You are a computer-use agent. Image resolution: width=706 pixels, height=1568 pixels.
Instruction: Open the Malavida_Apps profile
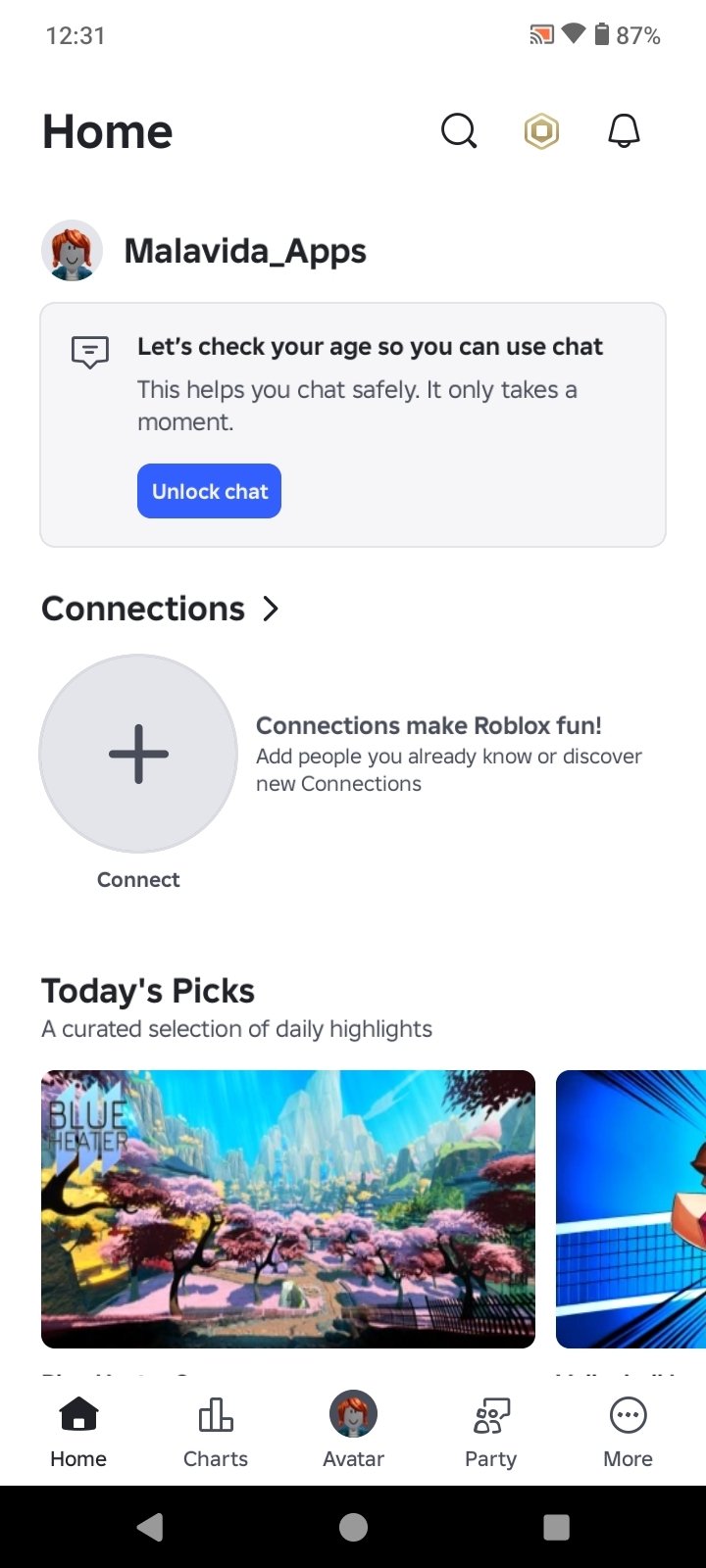pos(244,251)
